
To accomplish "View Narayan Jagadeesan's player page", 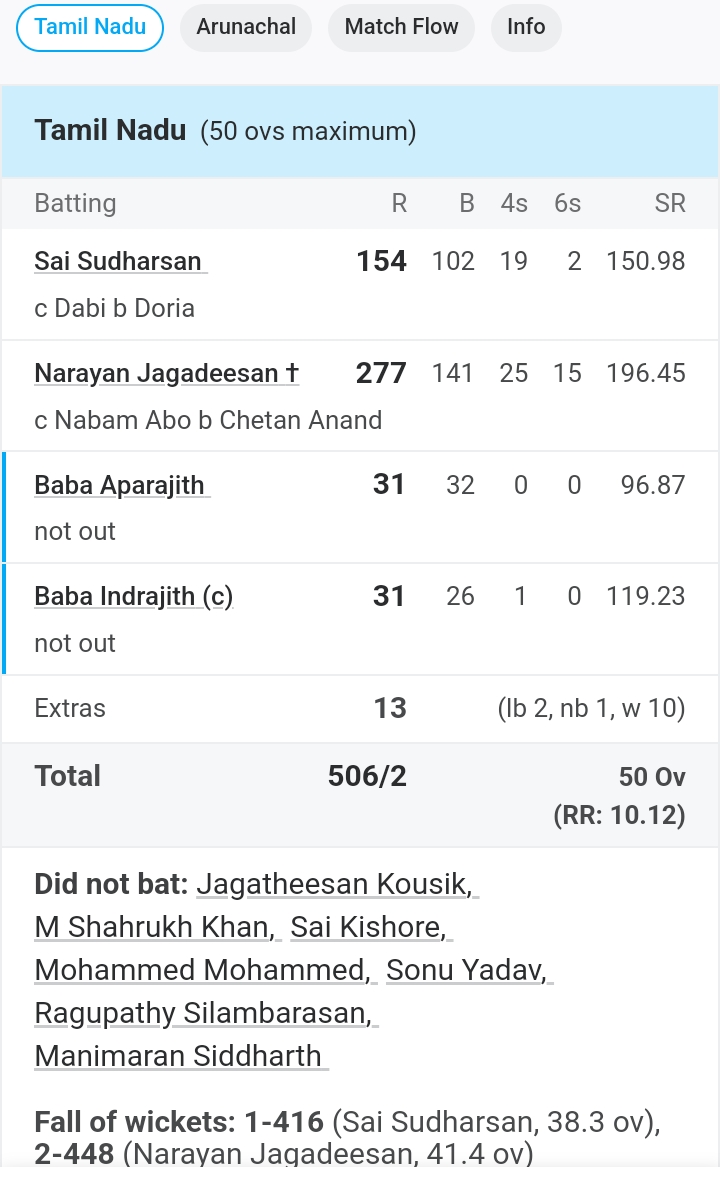I will tap(166, 374).
